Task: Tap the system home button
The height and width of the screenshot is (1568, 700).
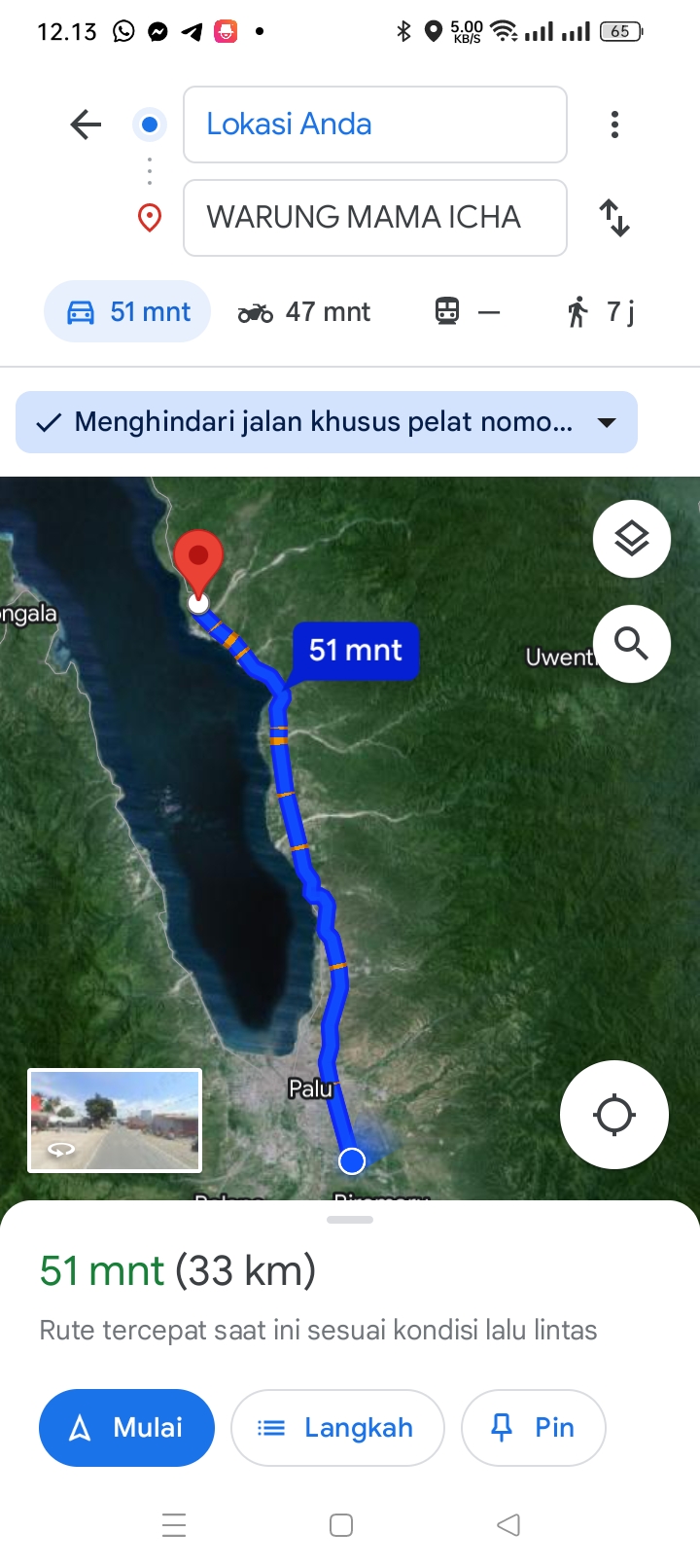Action: (341, 1525)
